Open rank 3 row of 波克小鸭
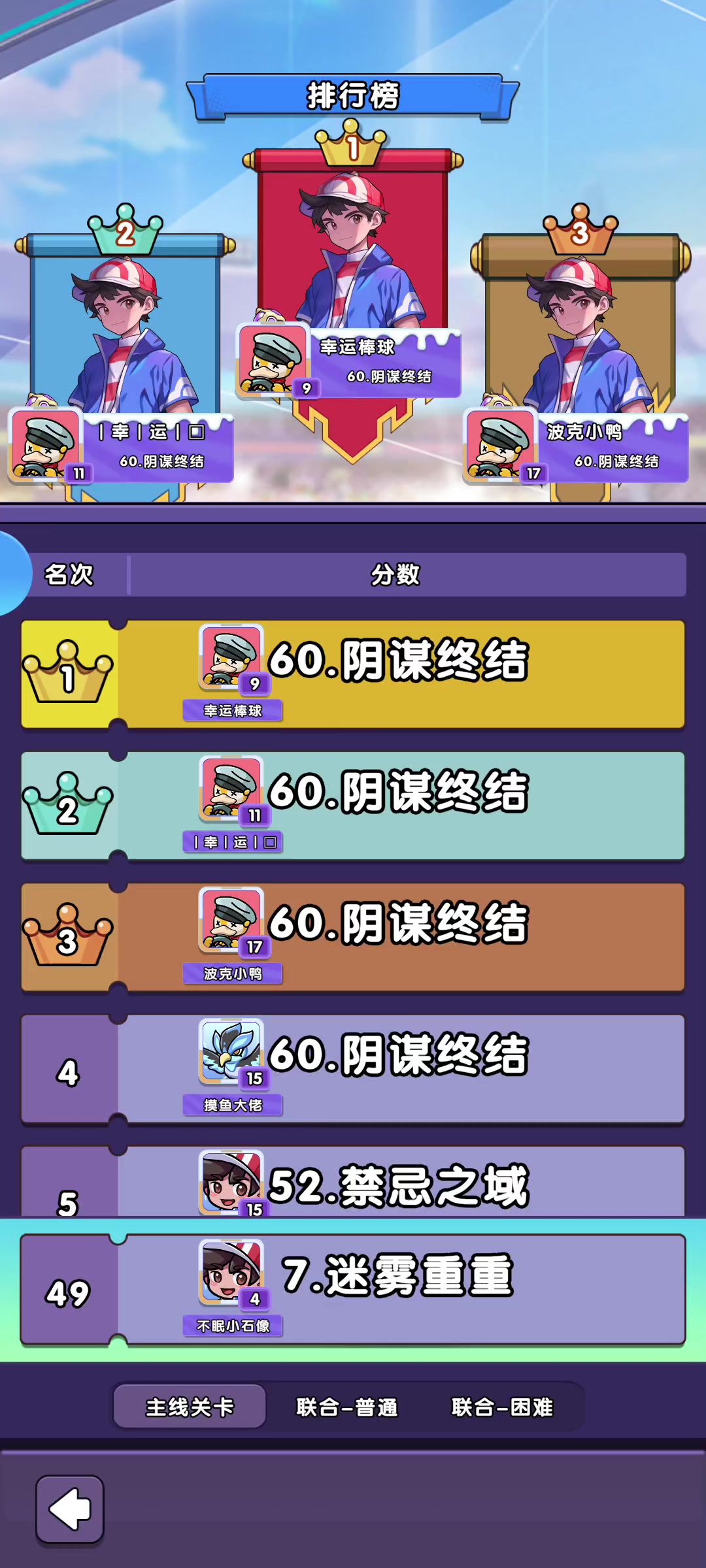The image size is (706, 1568). (x=353, y=938)
